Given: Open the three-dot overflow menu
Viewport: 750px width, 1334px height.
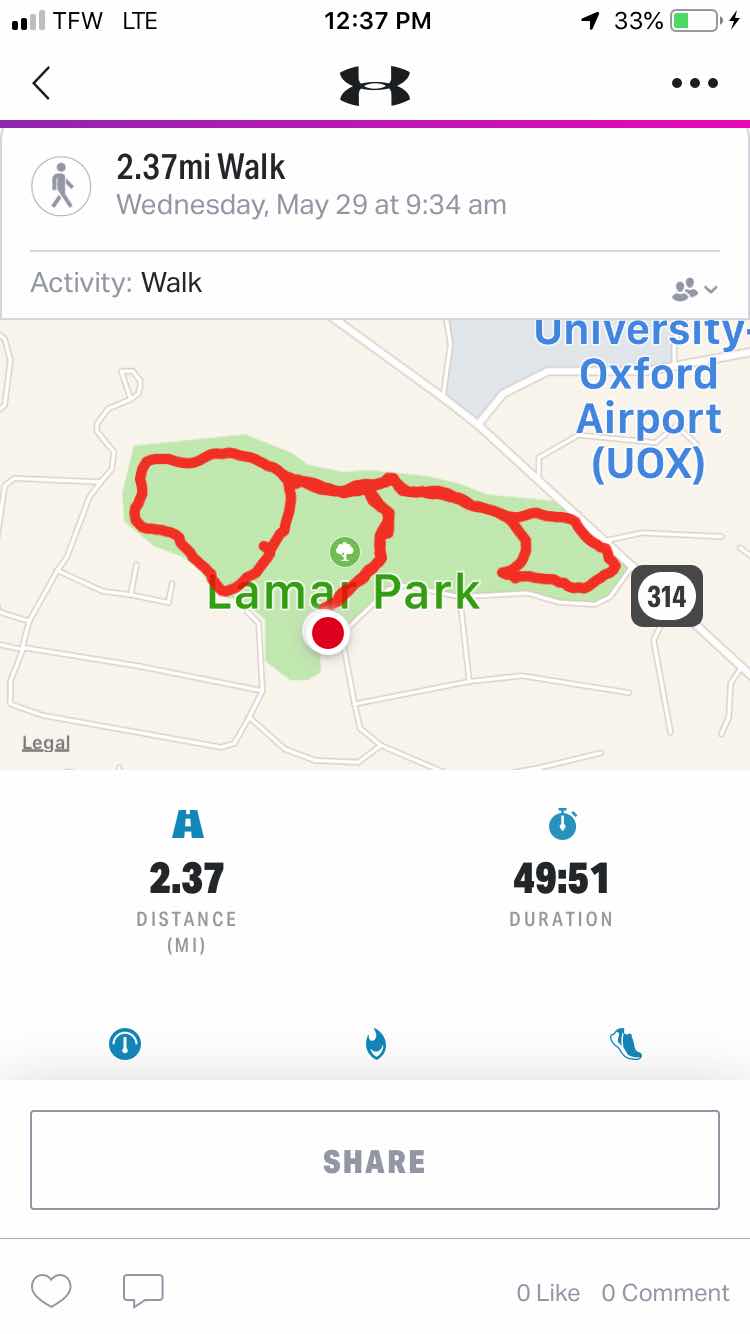Looking at the screenshot, I should pos(695,83).
